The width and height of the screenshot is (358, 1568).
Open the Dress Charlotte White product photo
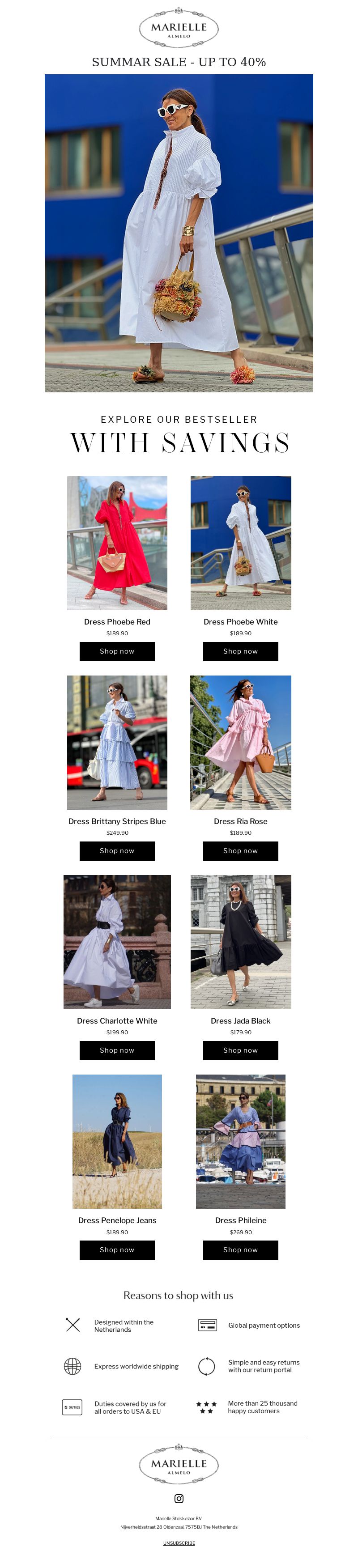[x=117, y=942]
